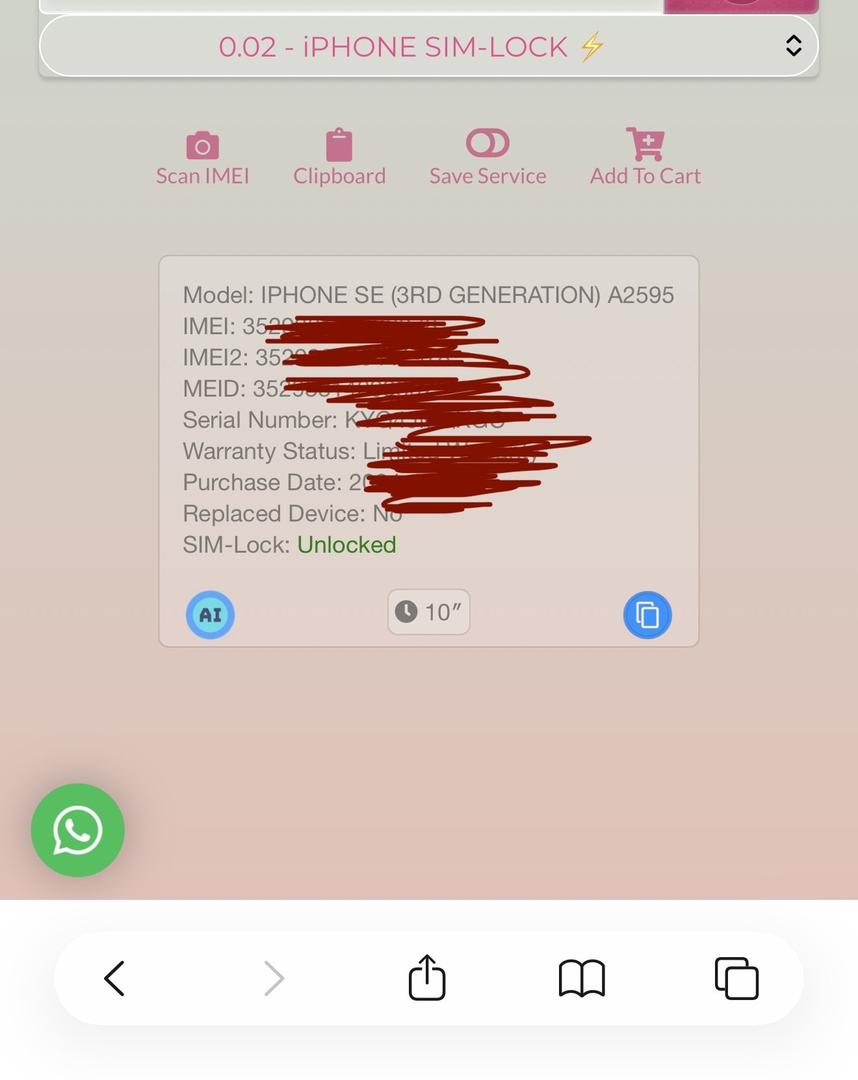Open the AI analysis button
The image size is (858, 1080).
click(x=210, y=614)
